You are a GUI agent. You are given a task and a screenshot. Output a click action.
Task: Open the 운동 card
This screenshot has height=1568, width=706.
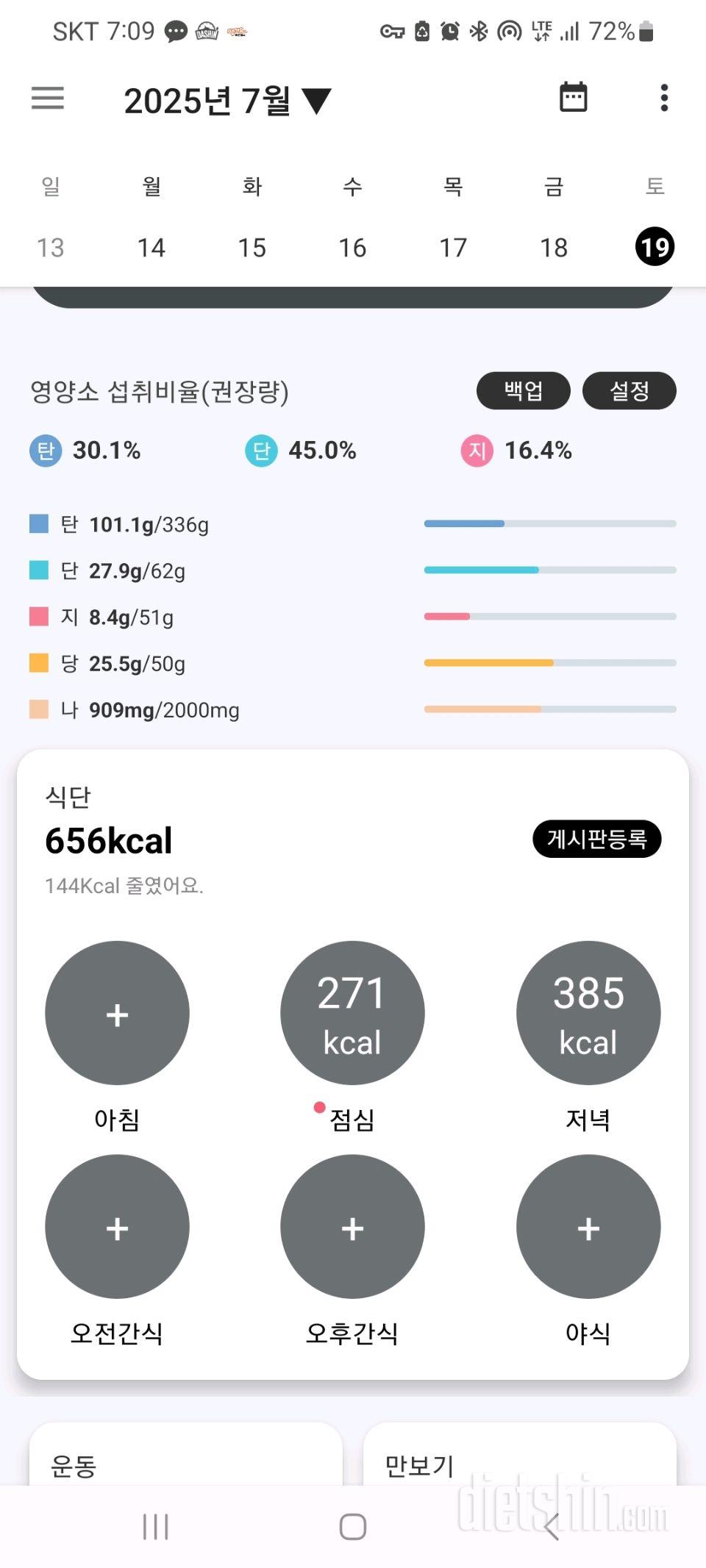point(185,1454)
